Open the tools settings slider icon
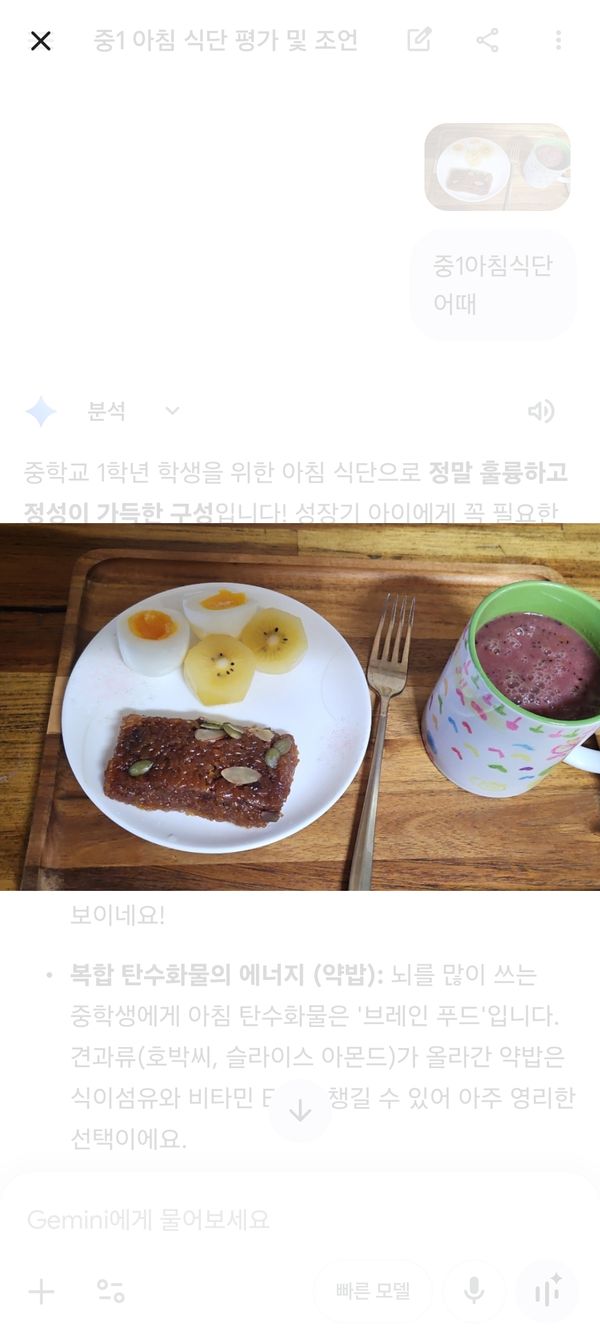Screen dimensions: 600x1344 (x=111, y=1291)
